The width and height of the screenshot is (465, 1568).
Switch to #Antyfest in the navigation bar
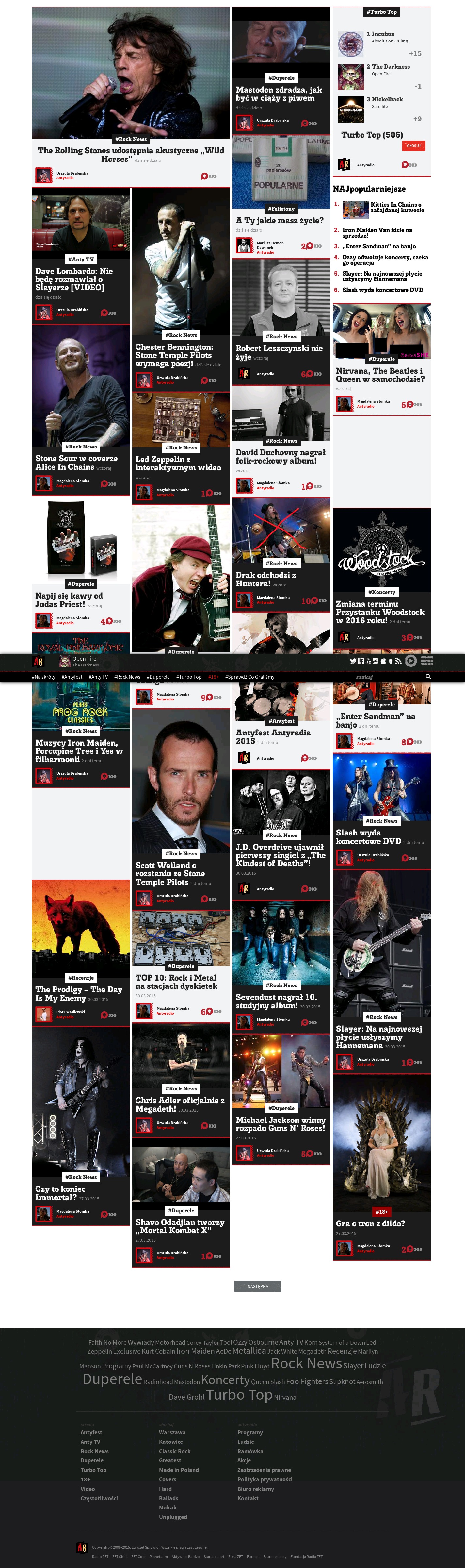pos(72,677)
